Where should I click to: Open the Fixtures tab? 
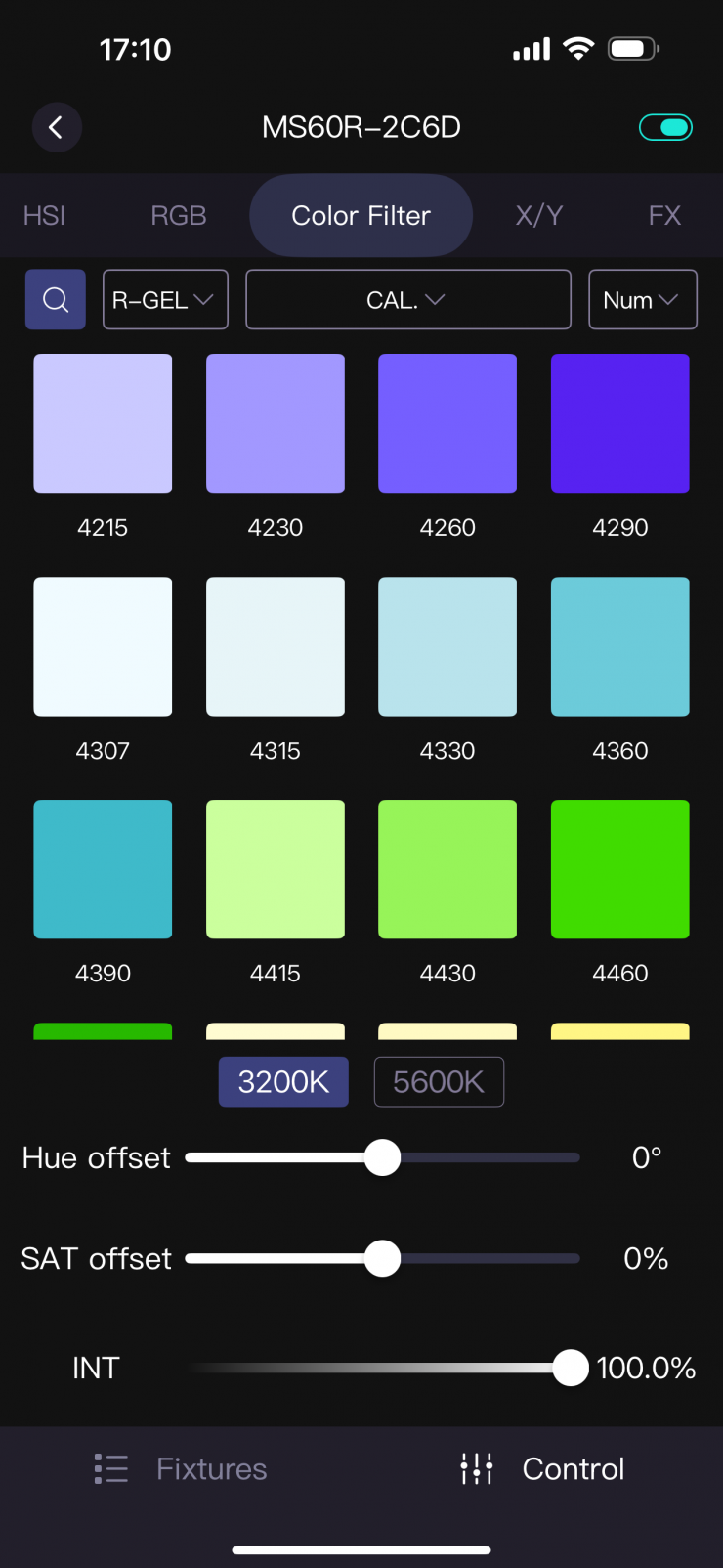pyautogui.click(x=182, y=1468)
